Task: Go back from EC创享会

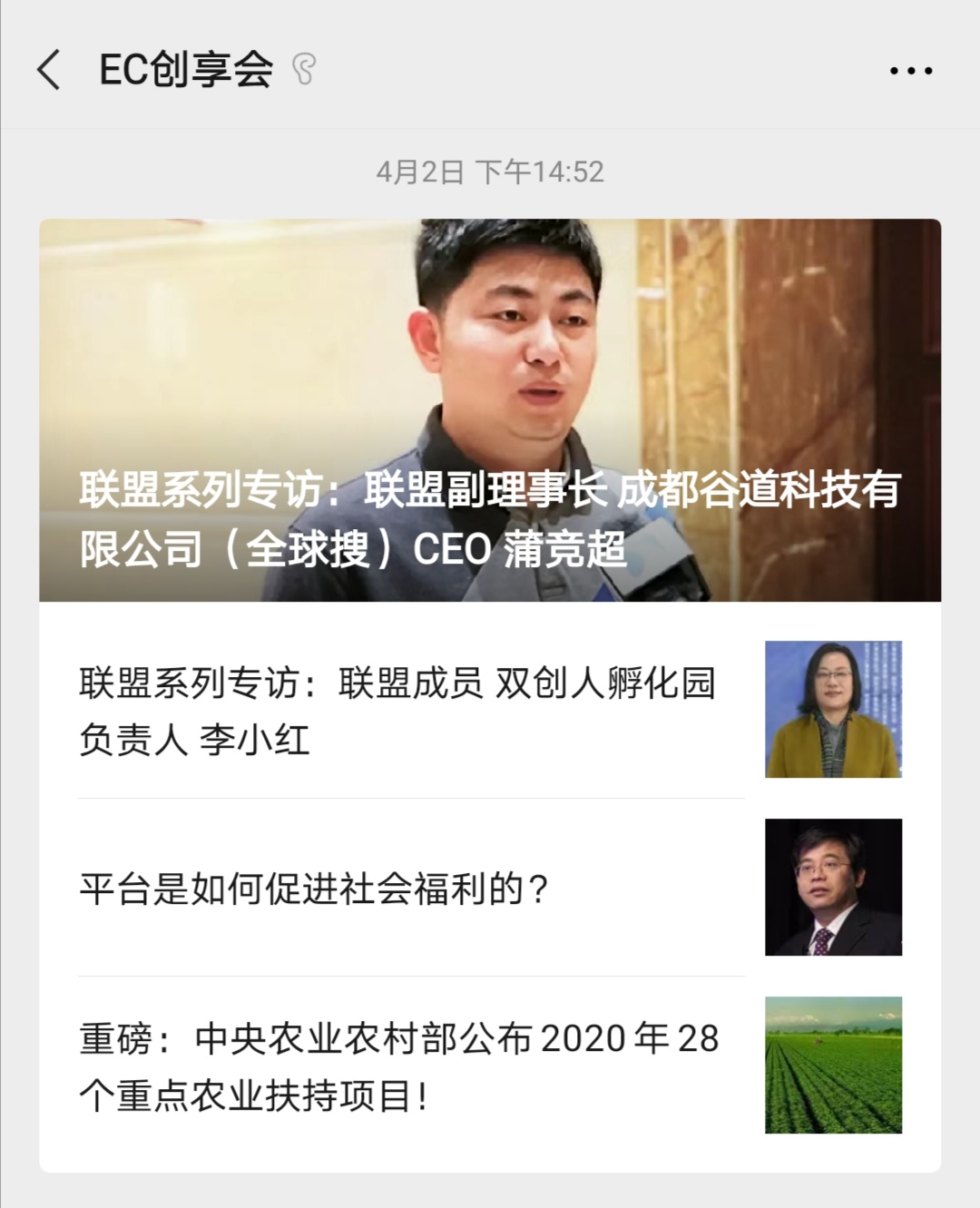Action: point(49,70)
